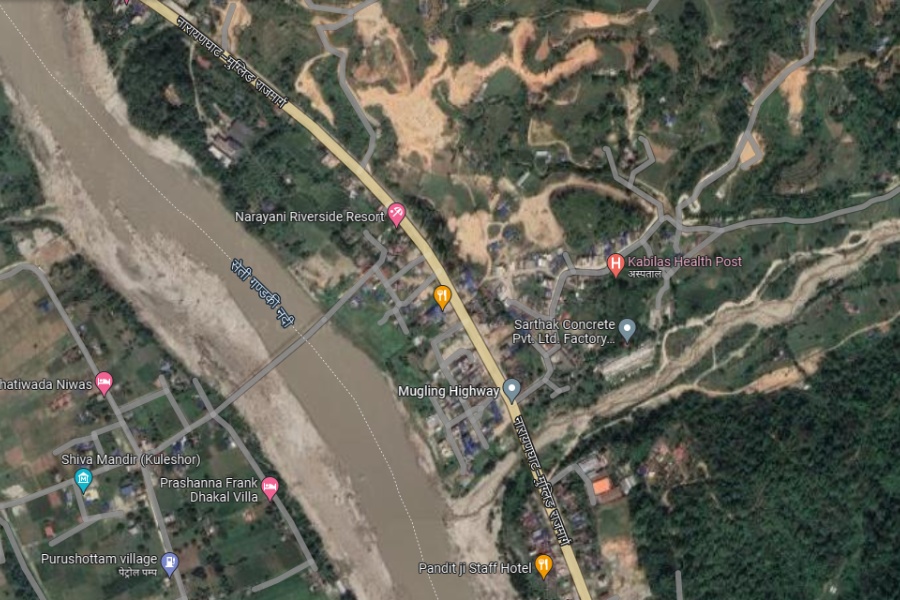Select the Shiva Mandir (Kuleshor) marker

tap(84, 478)
